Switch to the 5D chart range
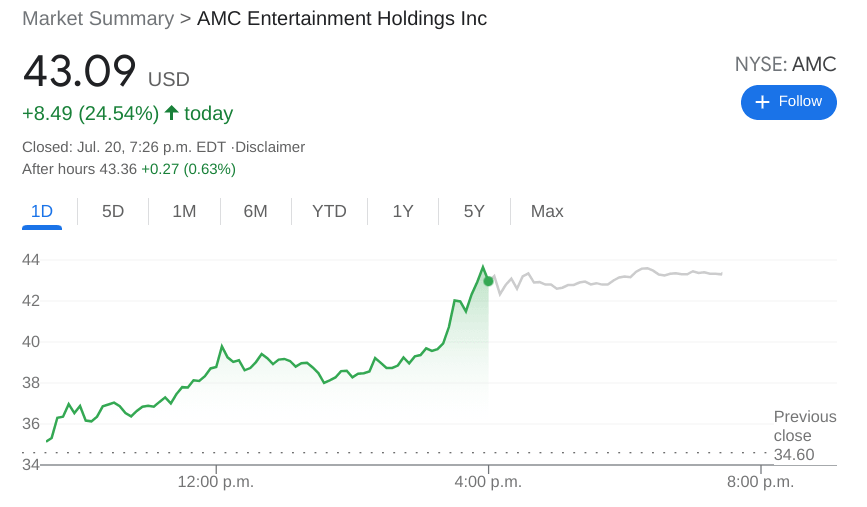The height and width of the screenshot is (507, 867). 113,211
